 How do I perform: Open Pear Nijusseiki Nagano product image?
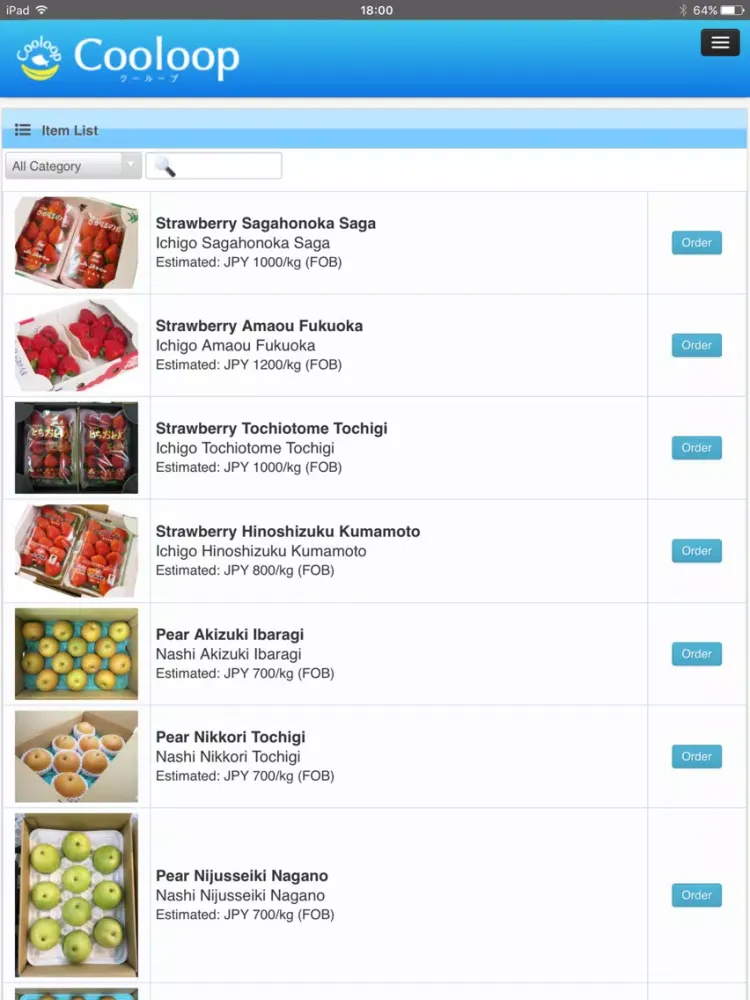click(76, 895)
